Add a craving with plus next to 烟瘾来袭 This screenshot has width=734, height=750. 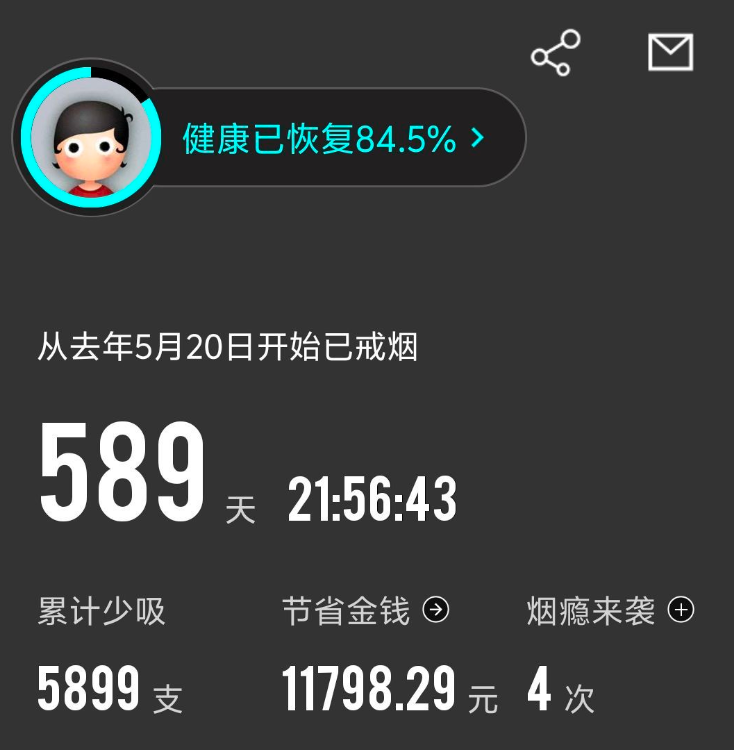(681, 610)
